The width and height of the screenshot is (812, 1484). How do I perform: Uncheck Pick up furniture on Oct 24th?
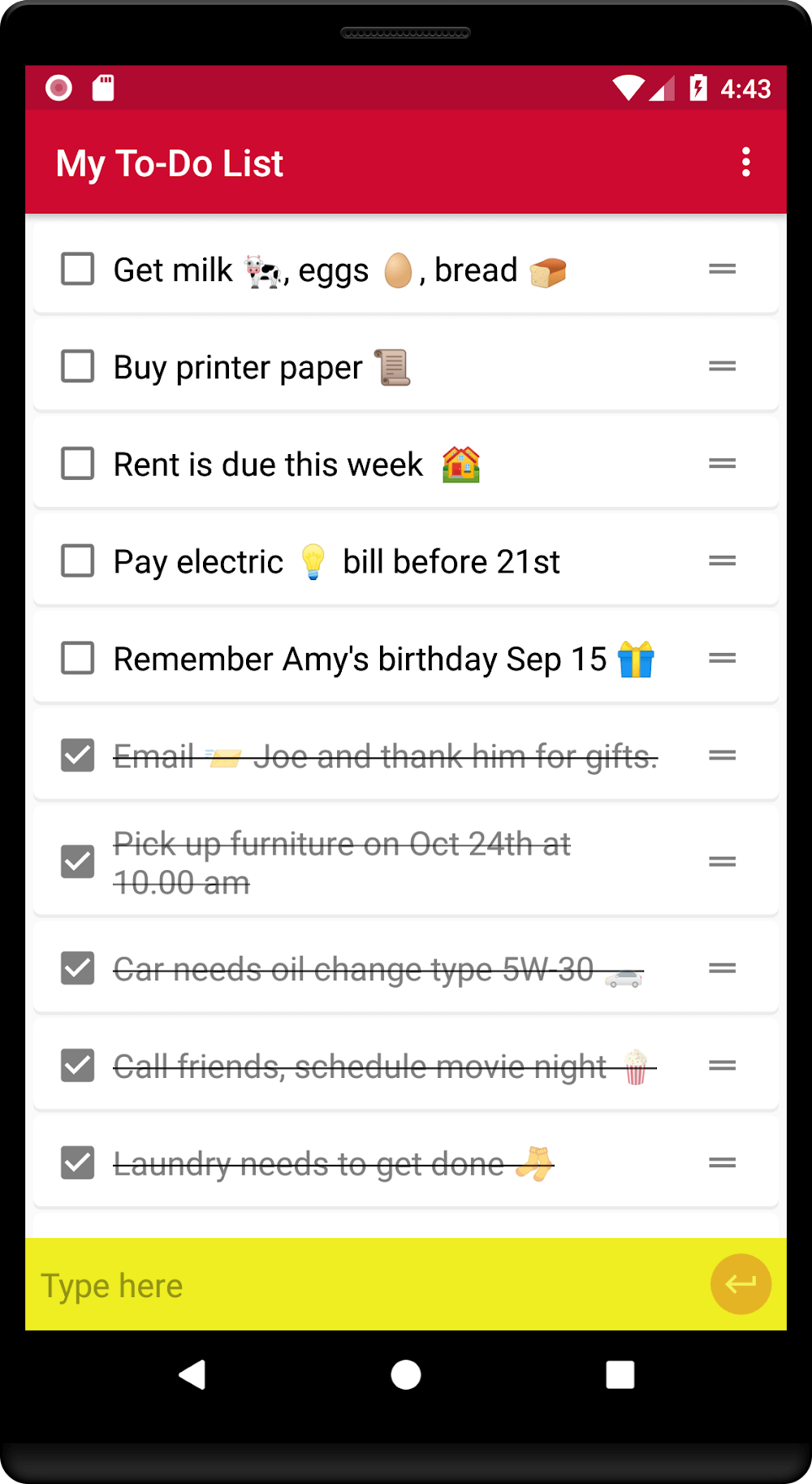pyautogui.click(x=78, y=862)
